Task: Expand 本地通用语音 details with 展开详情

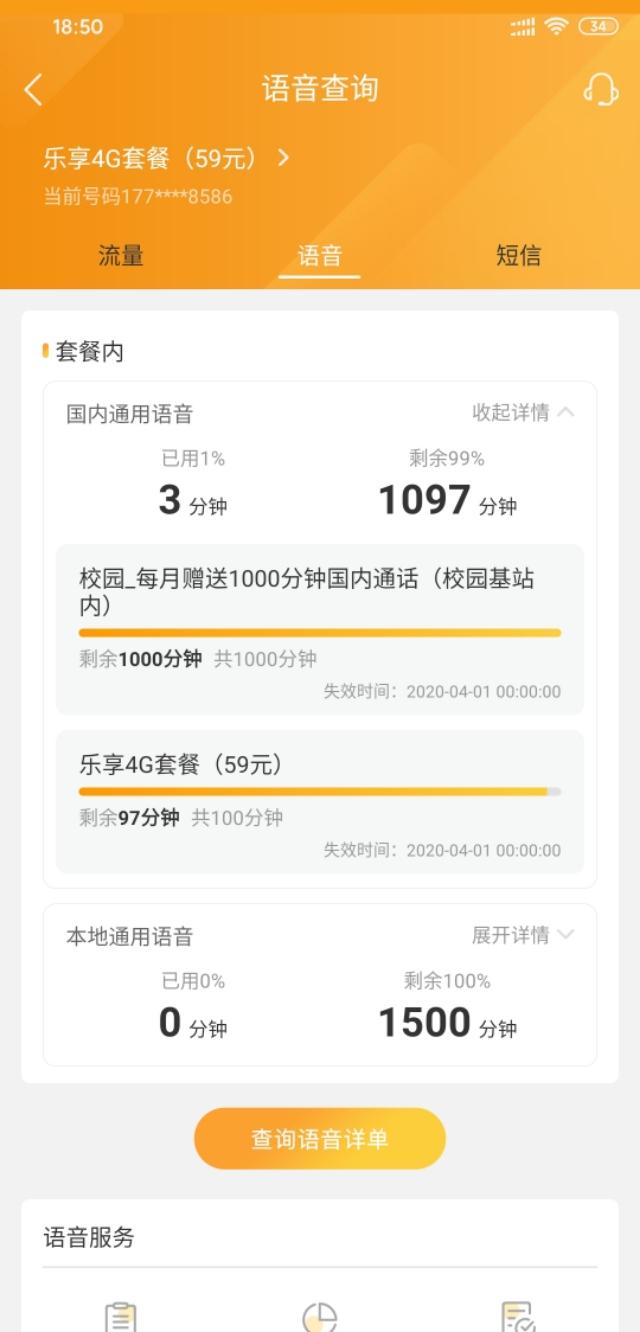Action: (x=523, y=935)
